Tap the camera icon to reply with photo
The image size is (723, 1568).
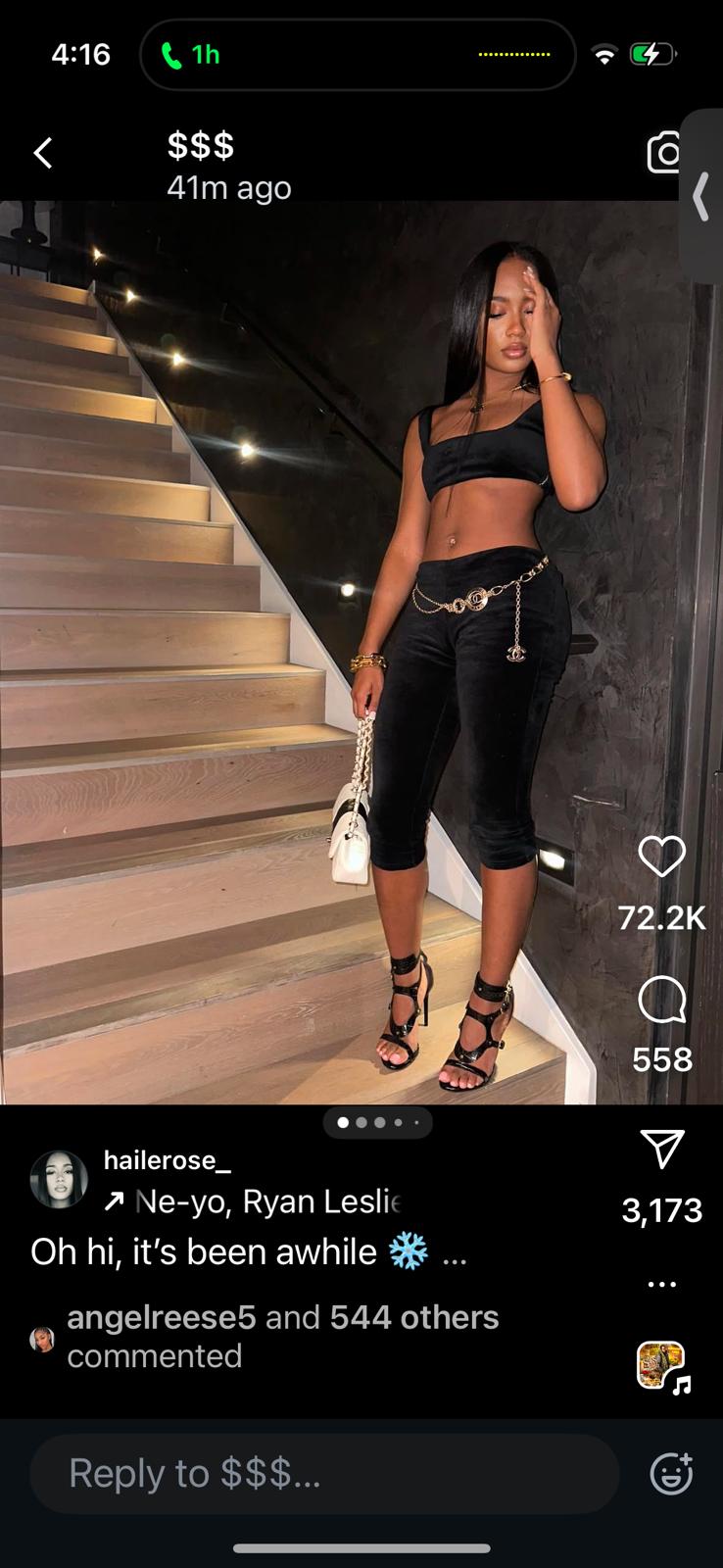(x=664, y=153)
